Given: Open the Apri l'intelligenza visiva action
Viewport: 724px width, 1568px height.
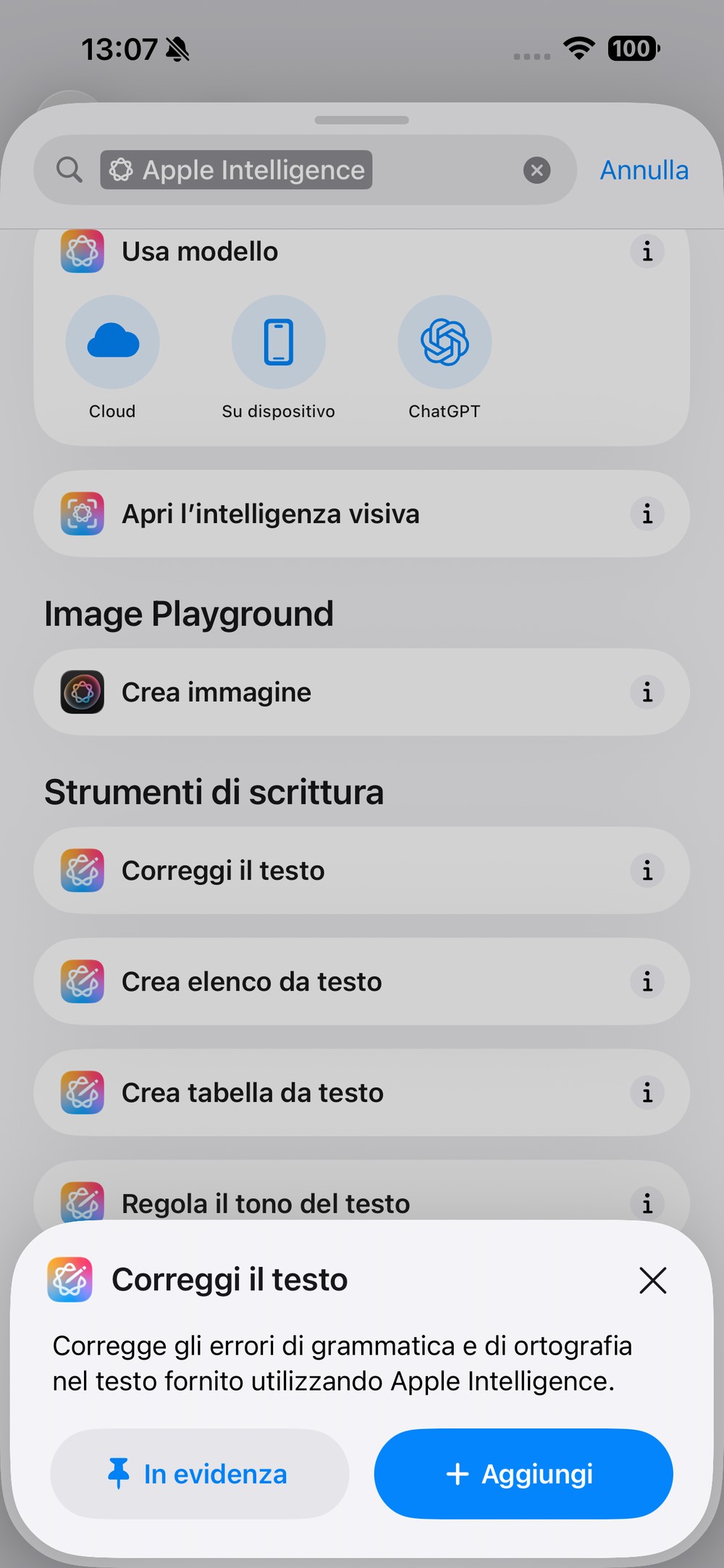Looking at the screenshot, I should (361, 514).
